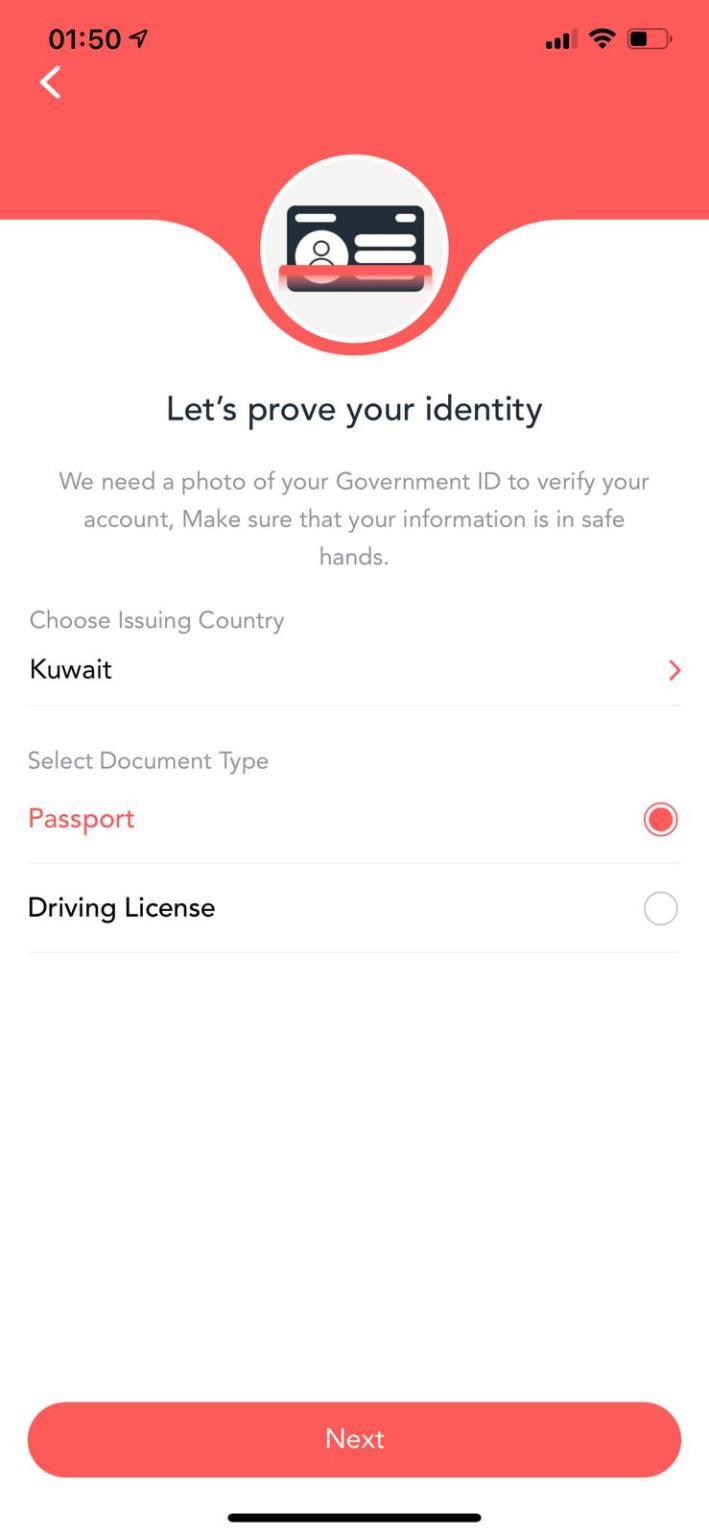This screenshot has height=1536, width=709.
Task: Go back using the top-left arrow
Action: click(50, 82)
